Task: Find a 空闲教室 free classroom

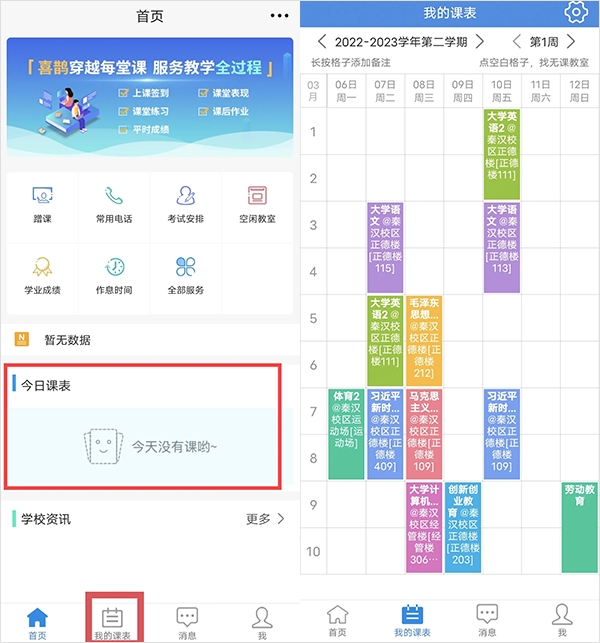Action: click(257, 204)
